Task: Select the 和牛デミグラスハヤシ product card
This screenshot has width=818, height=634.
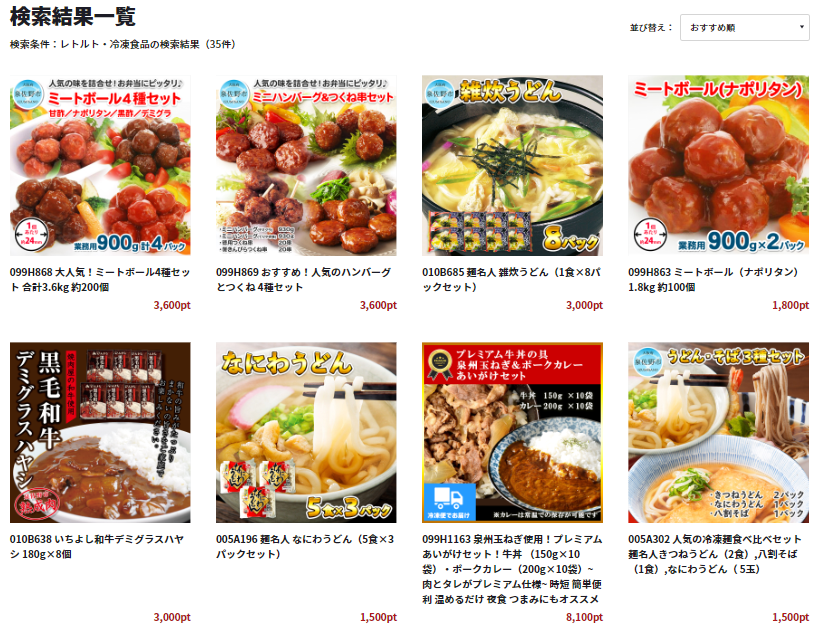Action: [100, 432]
